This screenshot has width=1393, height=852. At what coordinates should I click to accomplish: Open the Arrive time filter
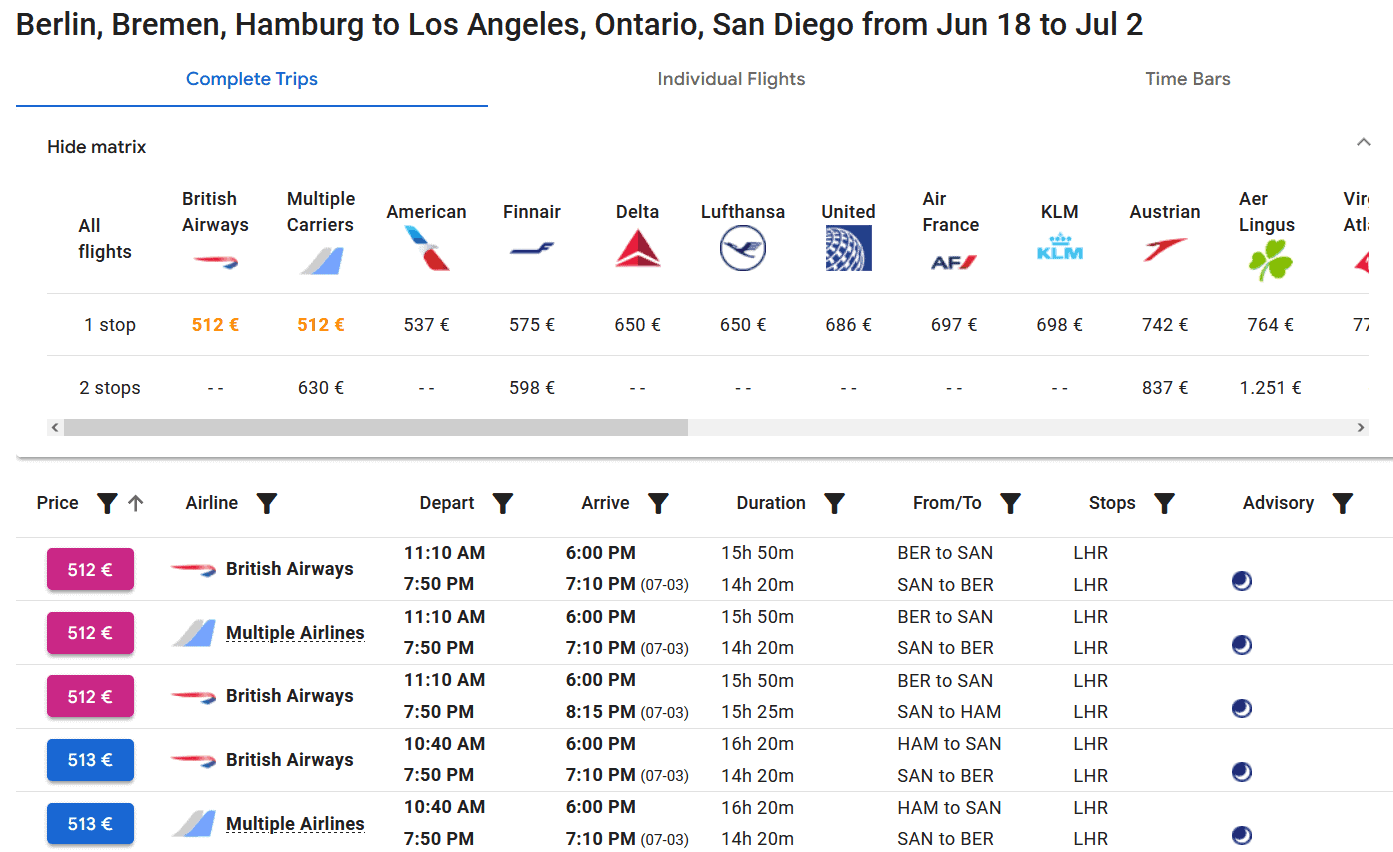coord(658,503)
